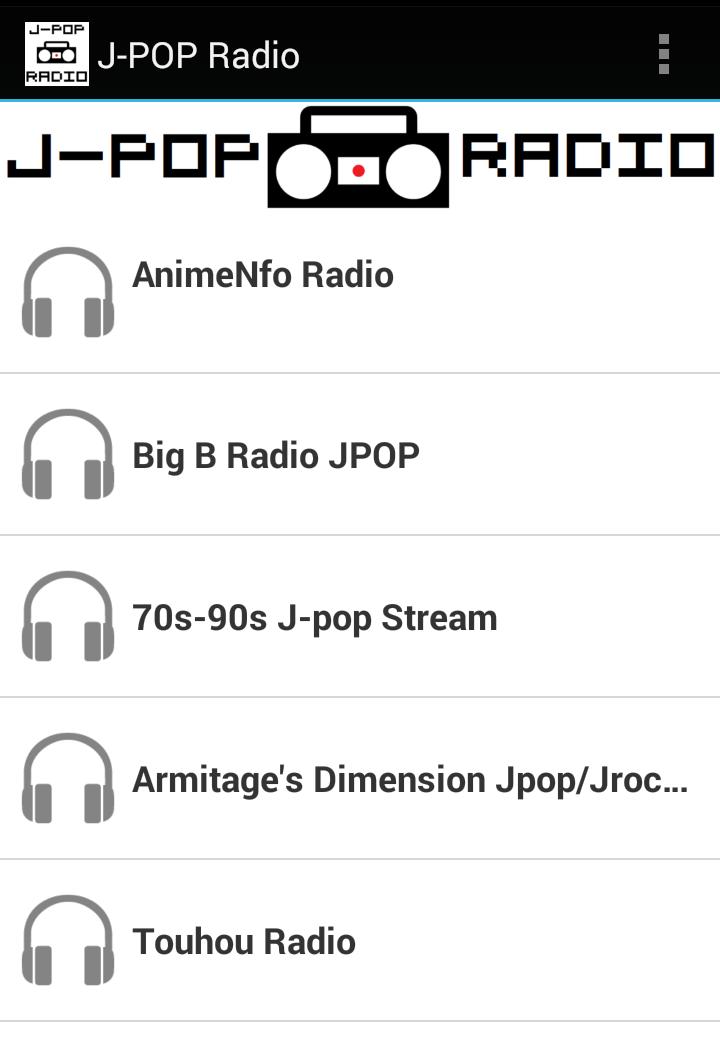This screenshot has width=720, height=1040.
Task: Open the AnimeNfo Radio station
Action: tap(360, 293)
